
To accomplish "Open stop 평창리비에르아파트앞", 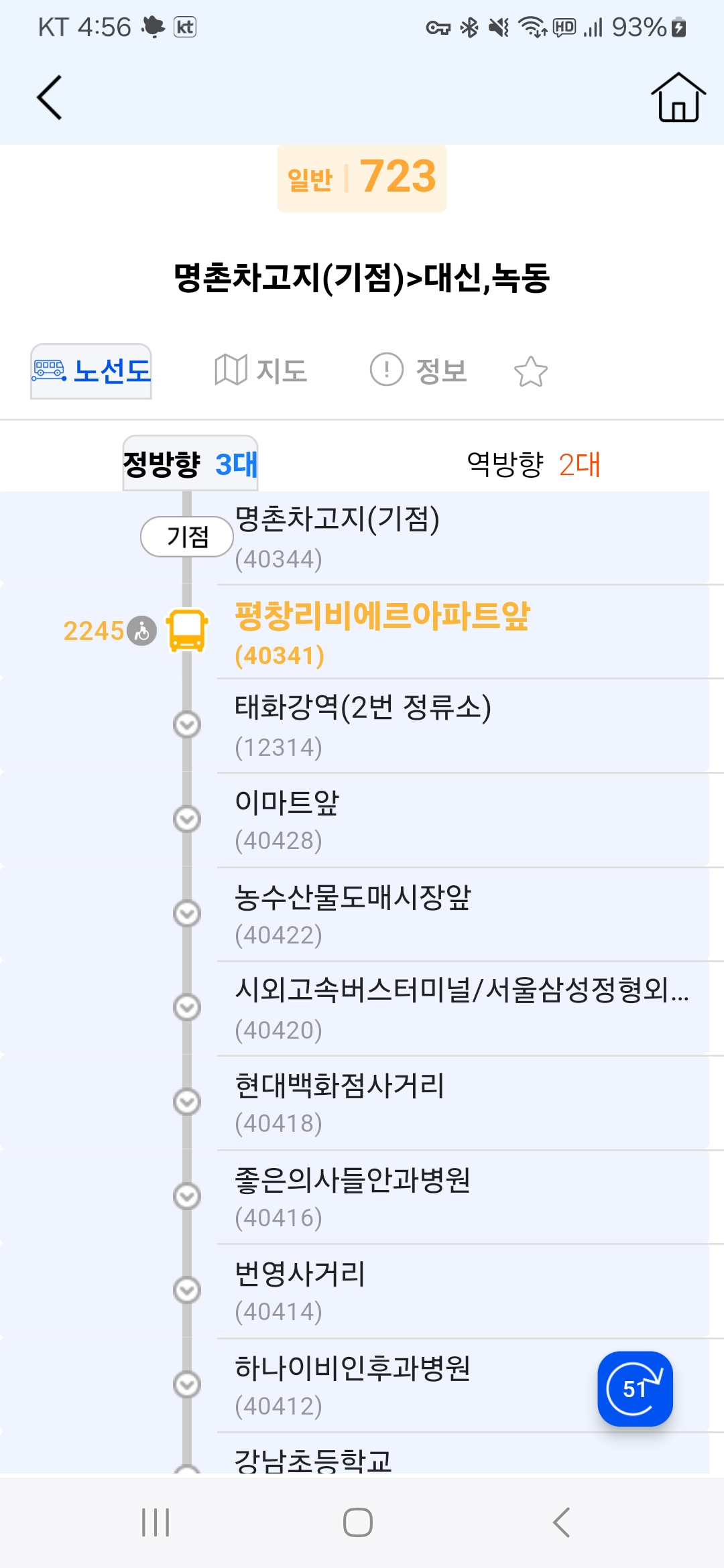I will pos(402,632).
